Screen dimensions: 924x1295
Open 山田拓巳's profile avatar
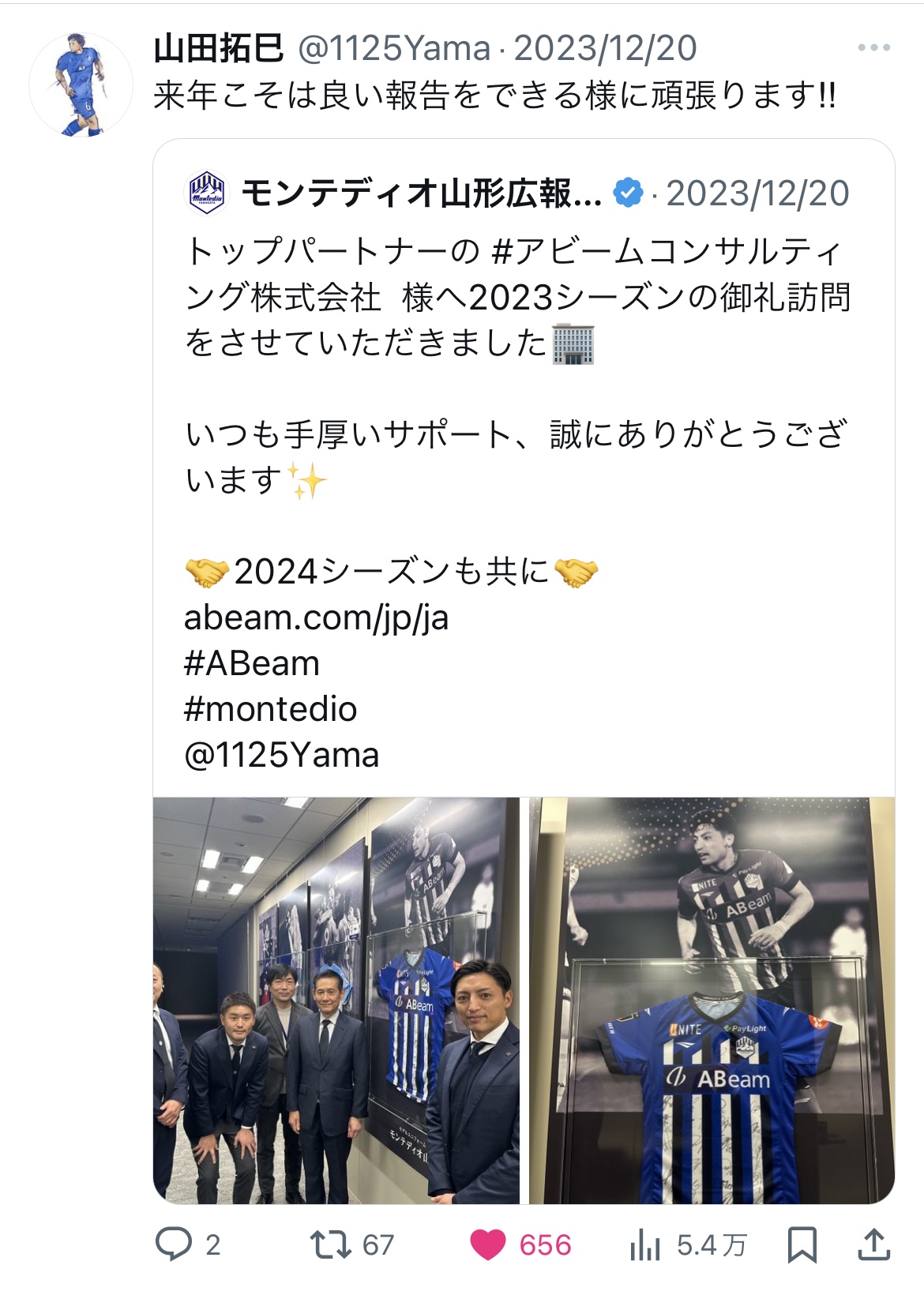tap(81, 84)
